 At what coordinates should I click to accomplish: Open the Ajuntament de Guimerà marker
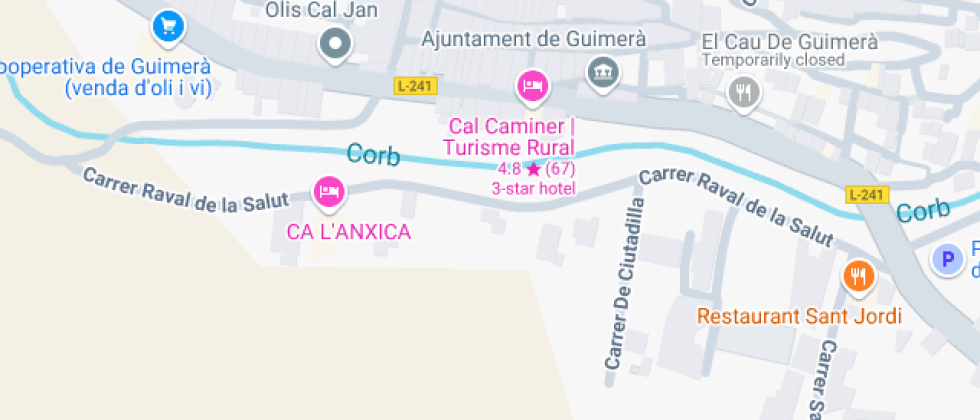click(x=603, y=72)
